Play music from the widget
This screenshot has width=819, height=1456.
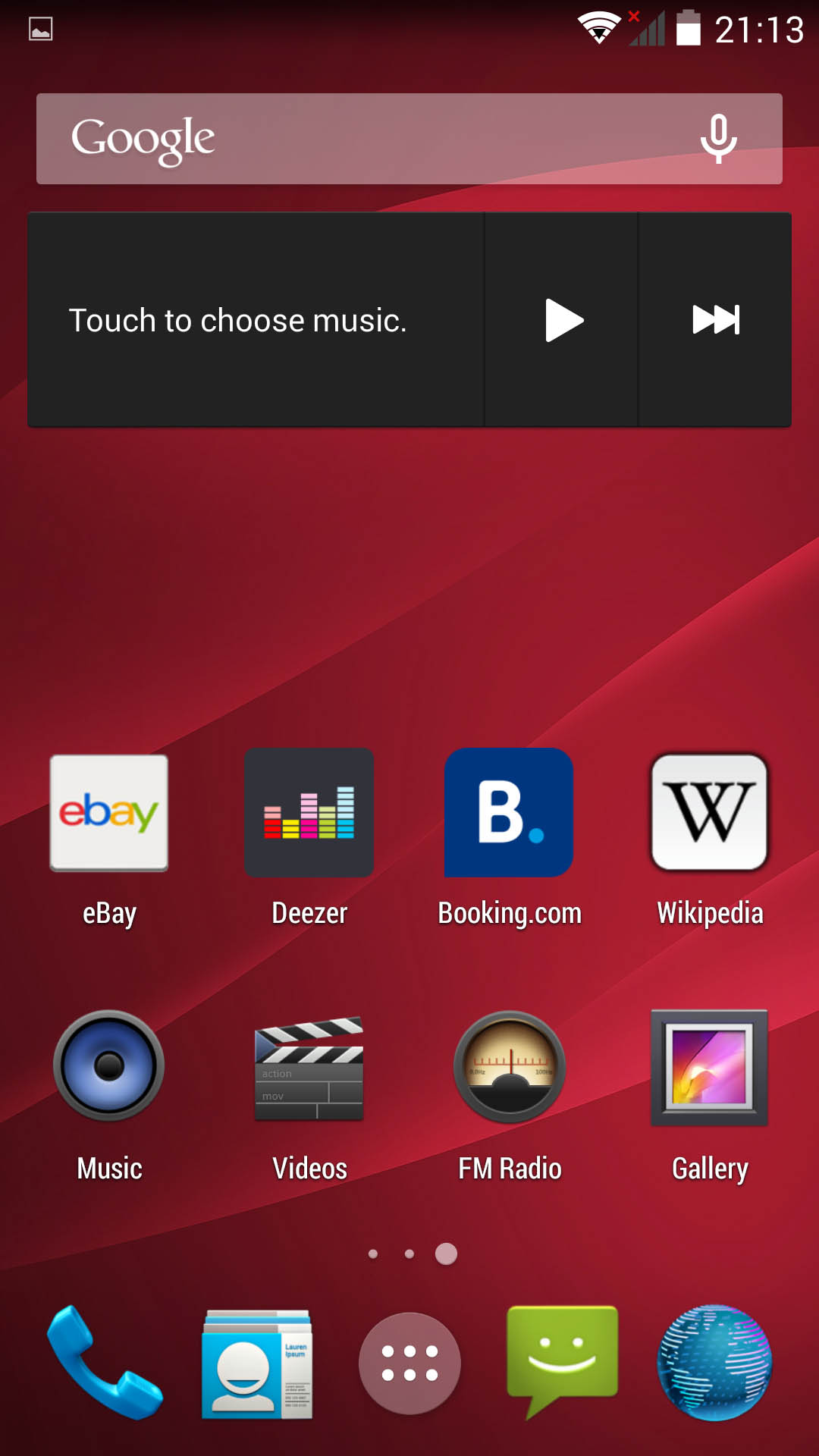(563, 320)
